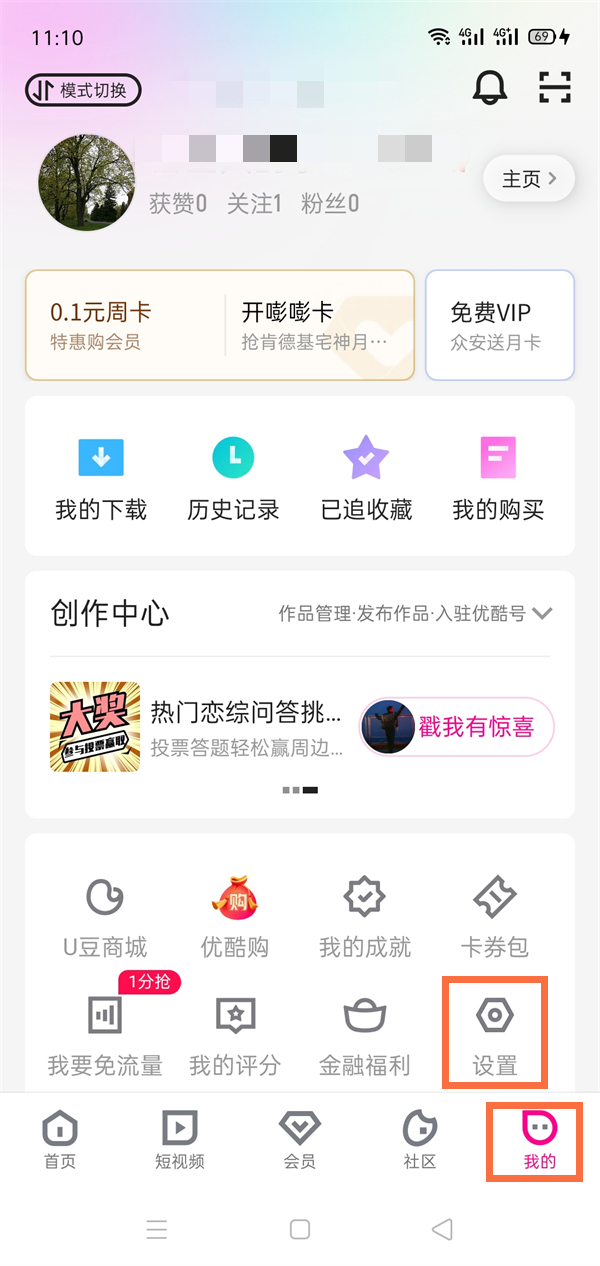Screen dimensions: 600x1266
Task: Switch to the 会员 tab
Action: coord(300,1138)
